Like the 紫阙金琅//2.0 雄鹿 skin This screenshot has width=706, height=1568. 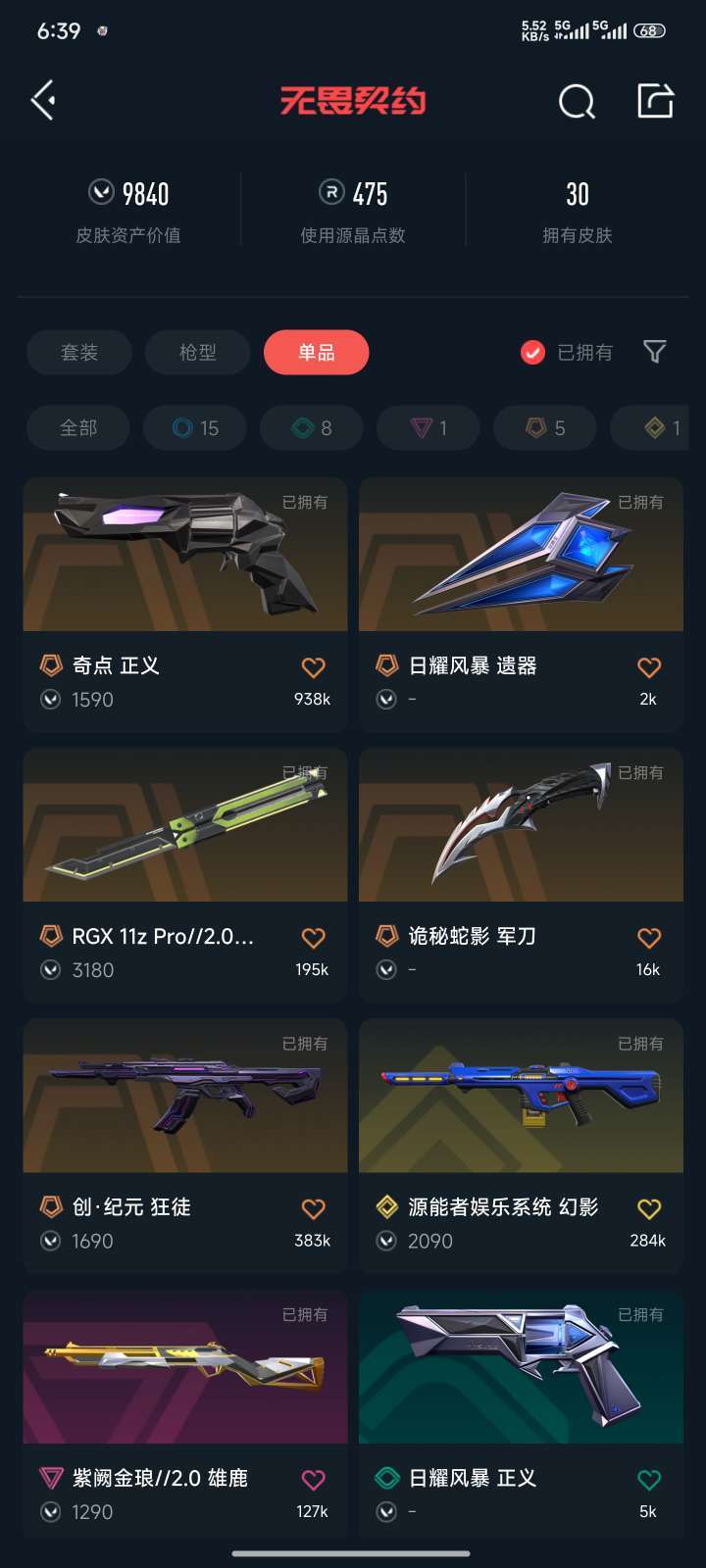(x=313, y=1480)
